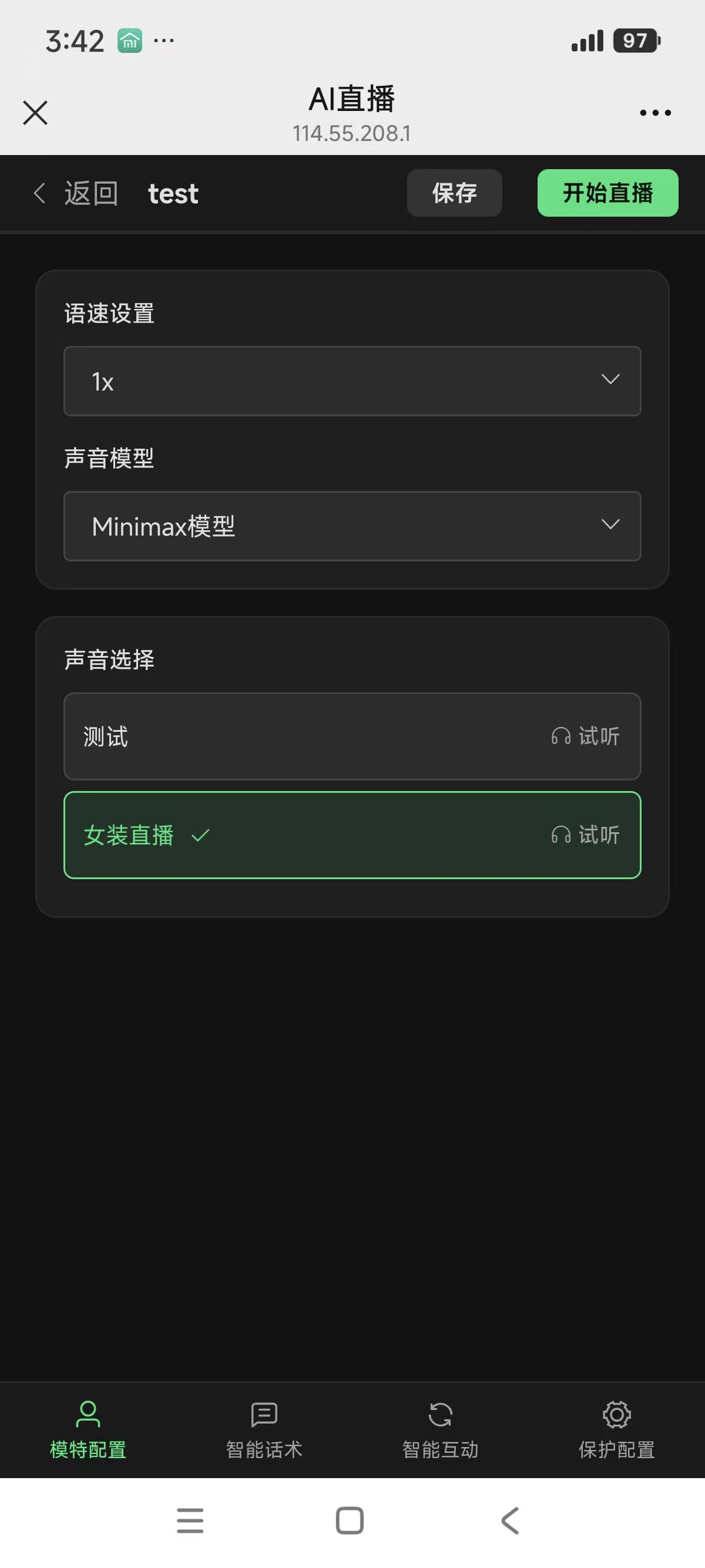Viewport: 705px width, 1568px height.
Task: Click the 保存 save button
Action: point(454,193)
